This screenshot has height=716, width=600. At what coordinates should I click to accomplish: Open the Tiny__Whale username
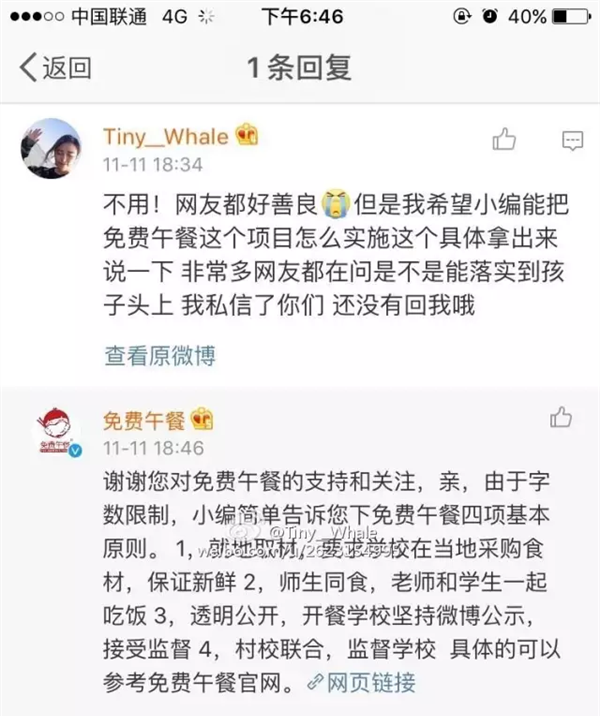(x=166, y=135)
